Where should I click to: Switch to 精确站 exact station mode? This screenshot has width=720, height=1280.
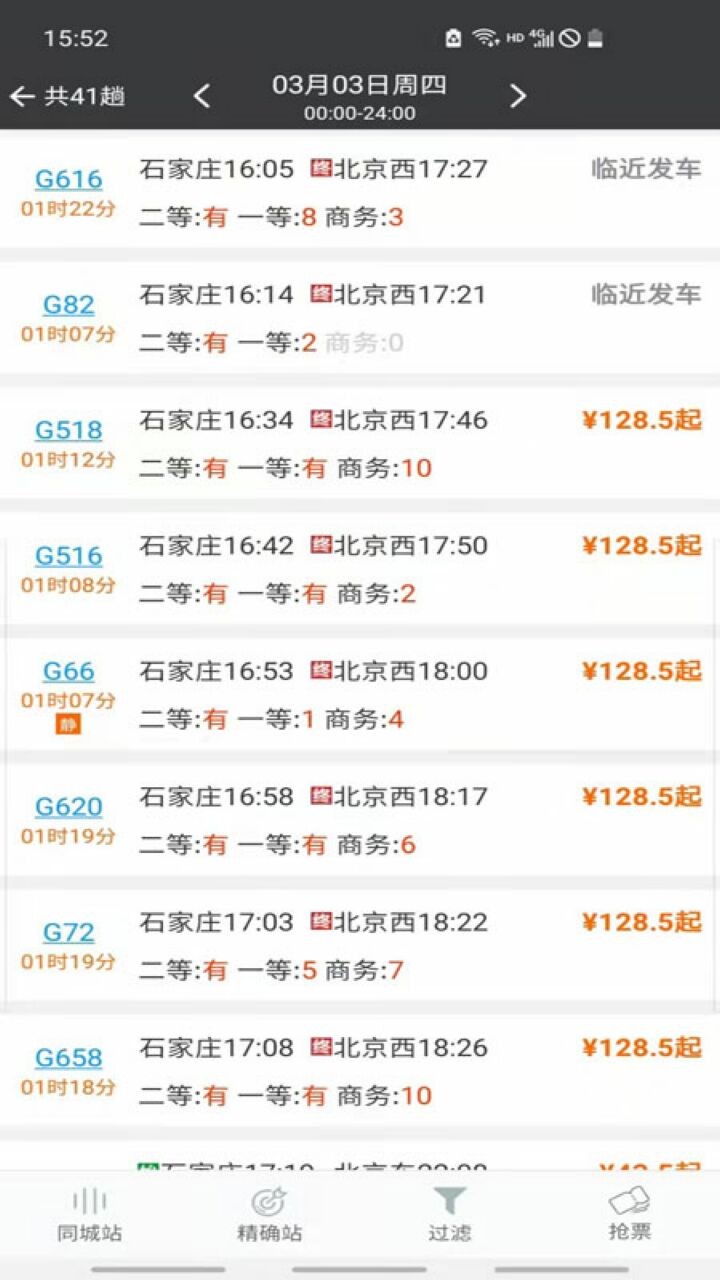click(269, 1214)
